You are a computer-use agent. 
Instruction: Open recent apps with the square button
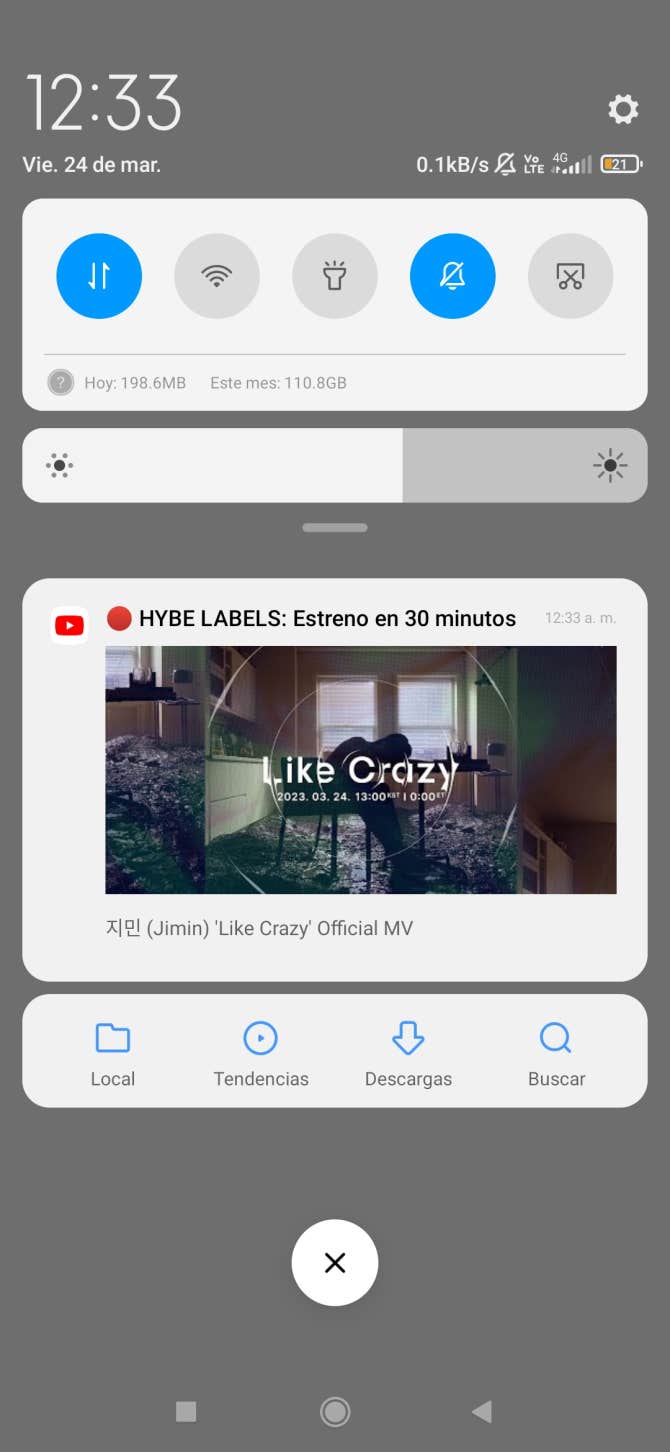point(186,1411)
